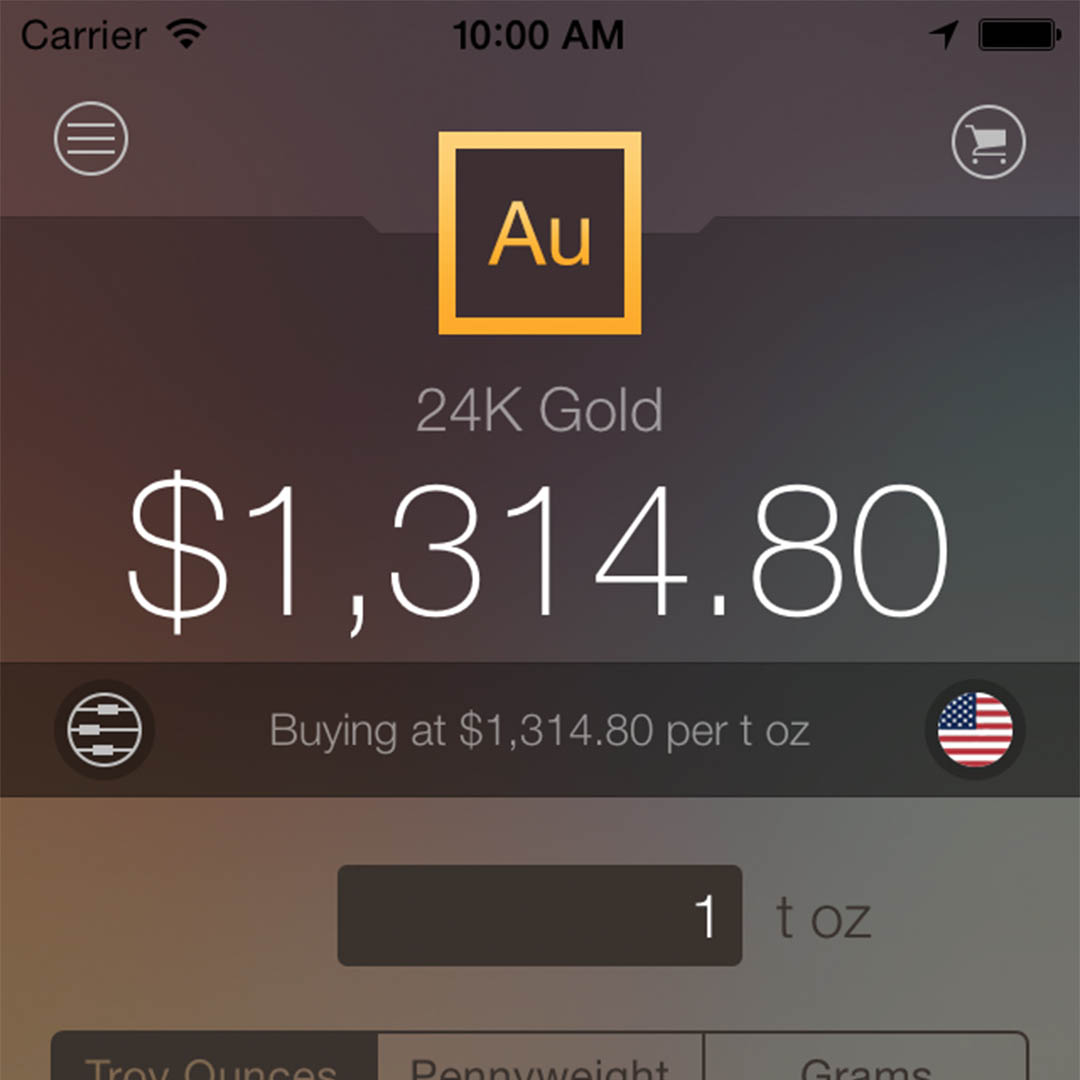
Task: Switch to Grams units
Action: (866, 1060)
